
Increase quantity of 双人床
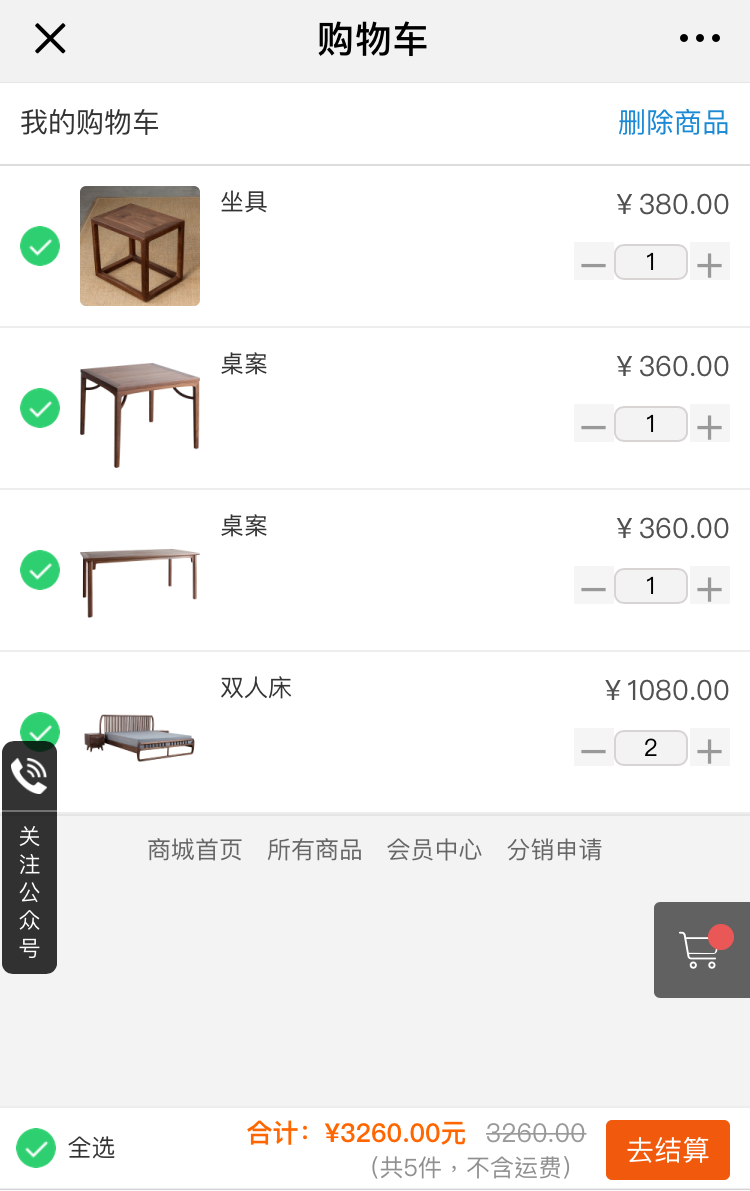709,749
